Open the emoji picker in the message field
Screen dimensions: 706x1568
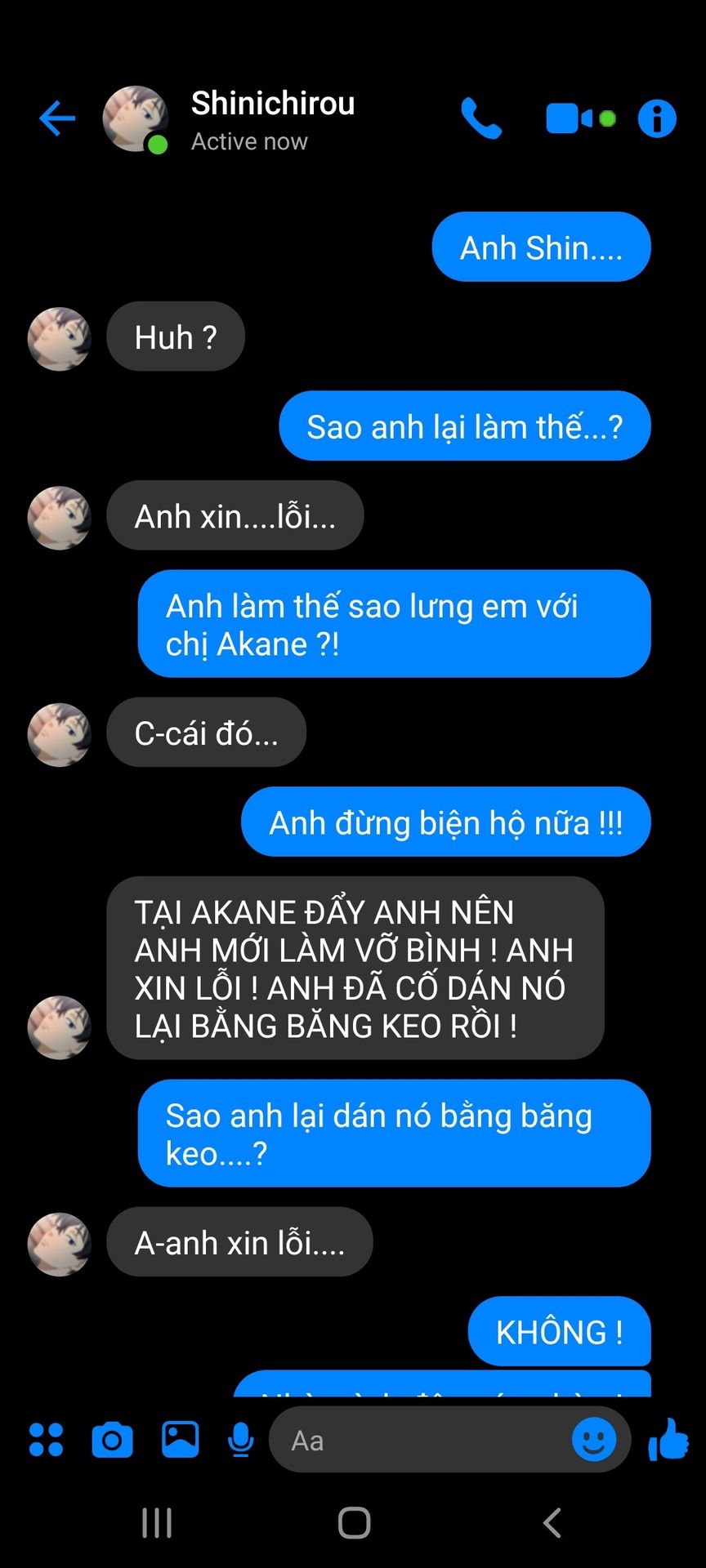594,1440
